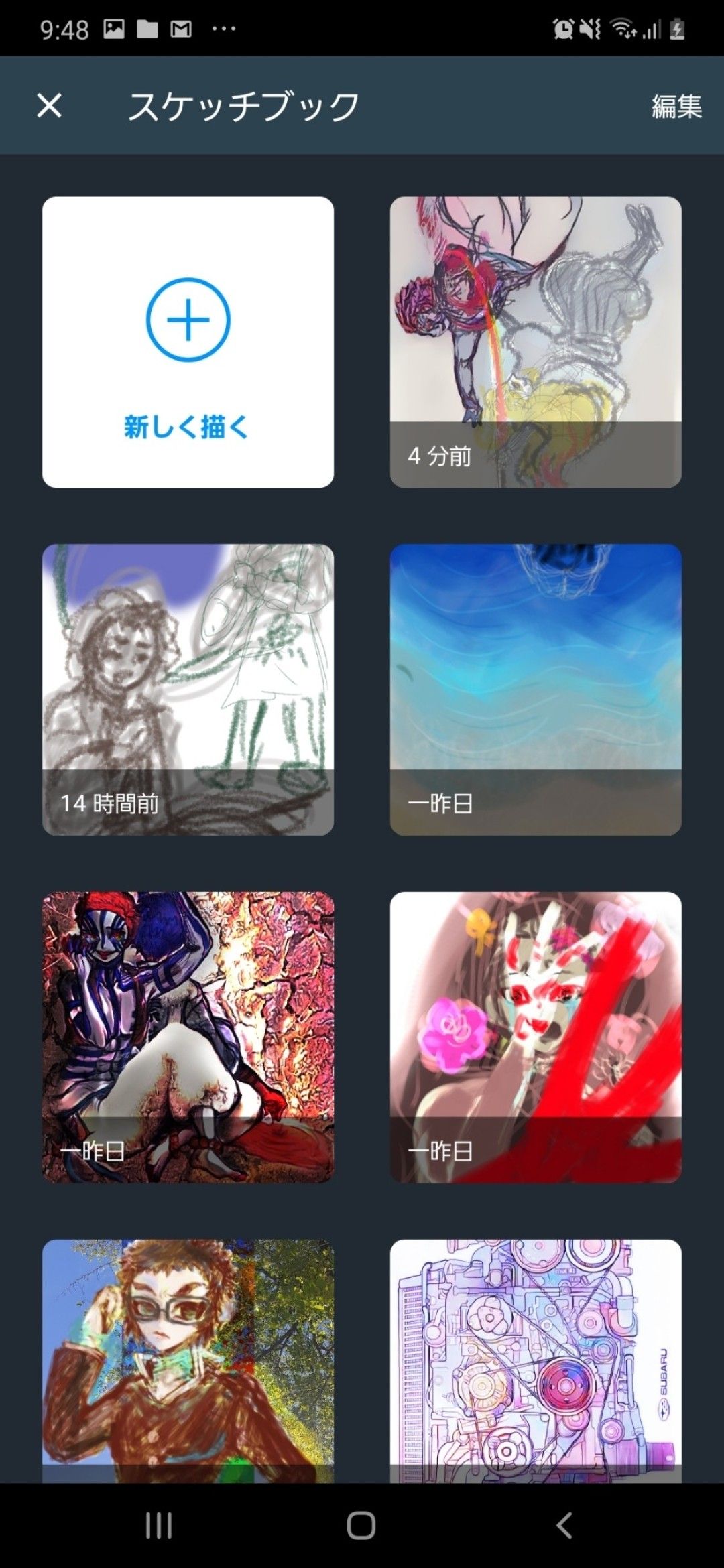Go back using the system back button
This screenshot has height=1568, width=724.
564,1525
